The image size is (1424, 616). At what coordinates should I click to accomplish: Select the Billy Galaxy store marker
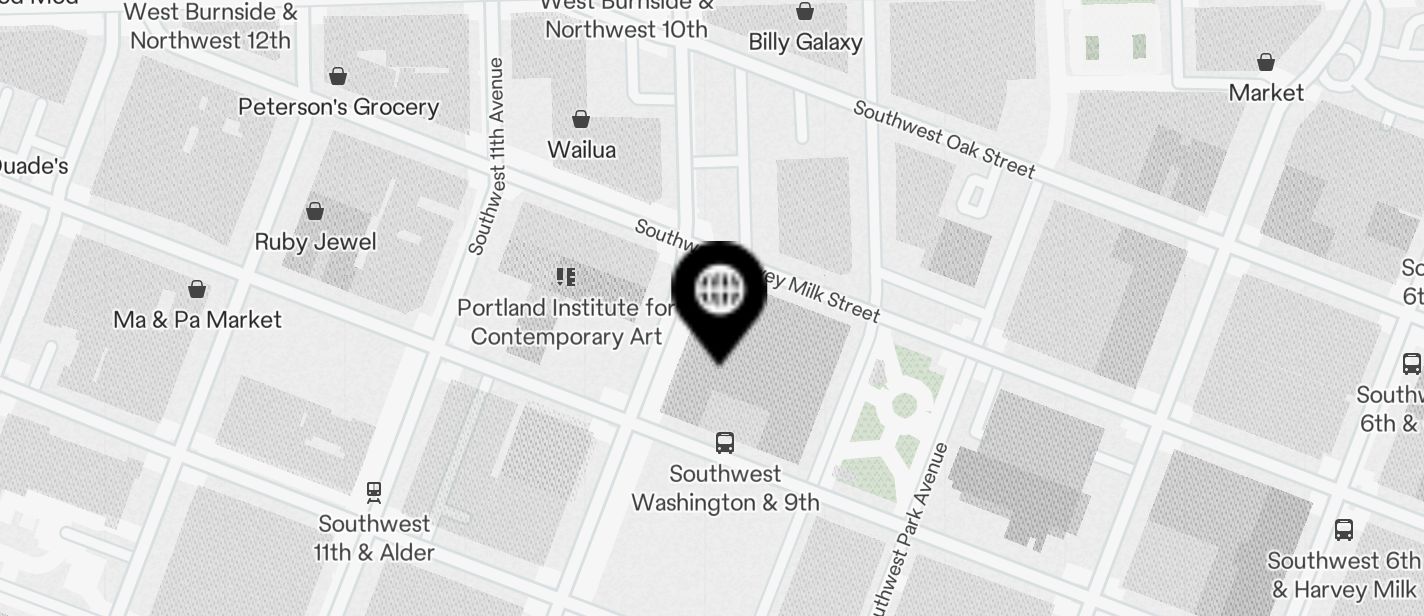click(805, 12)
